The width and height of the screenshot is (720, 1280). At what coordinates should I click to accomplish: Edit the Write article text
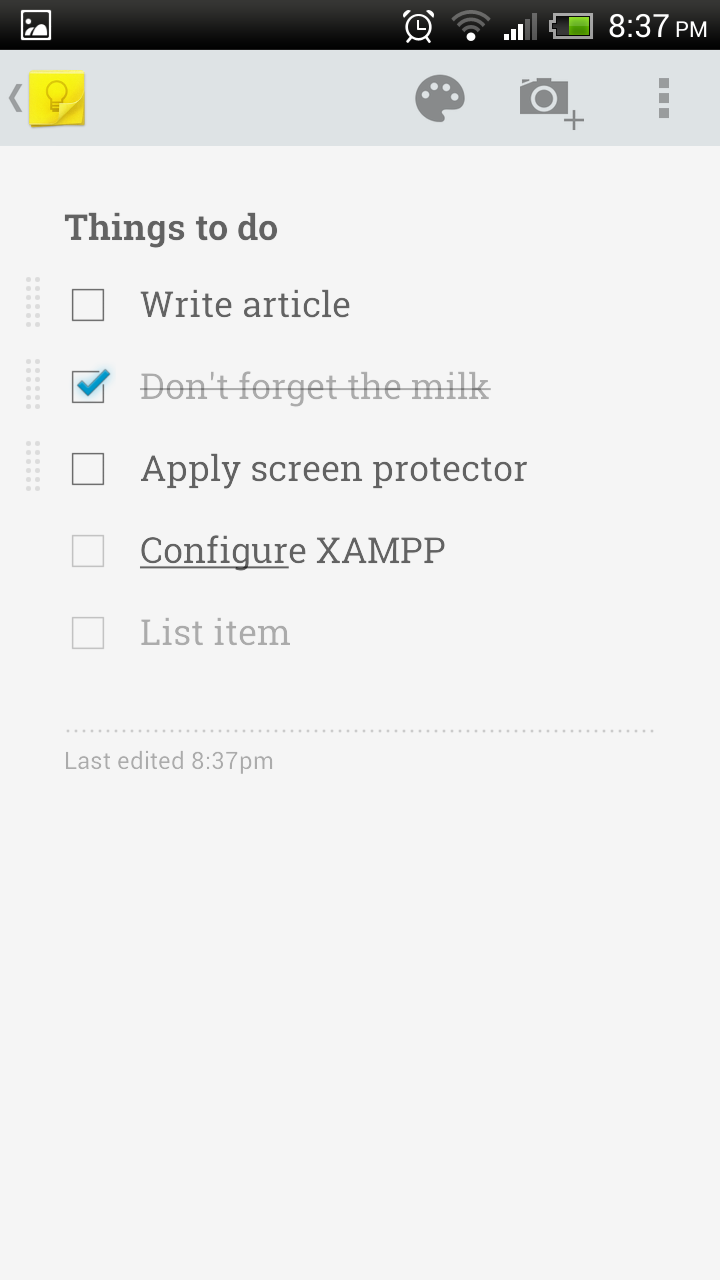coord(246,305)
